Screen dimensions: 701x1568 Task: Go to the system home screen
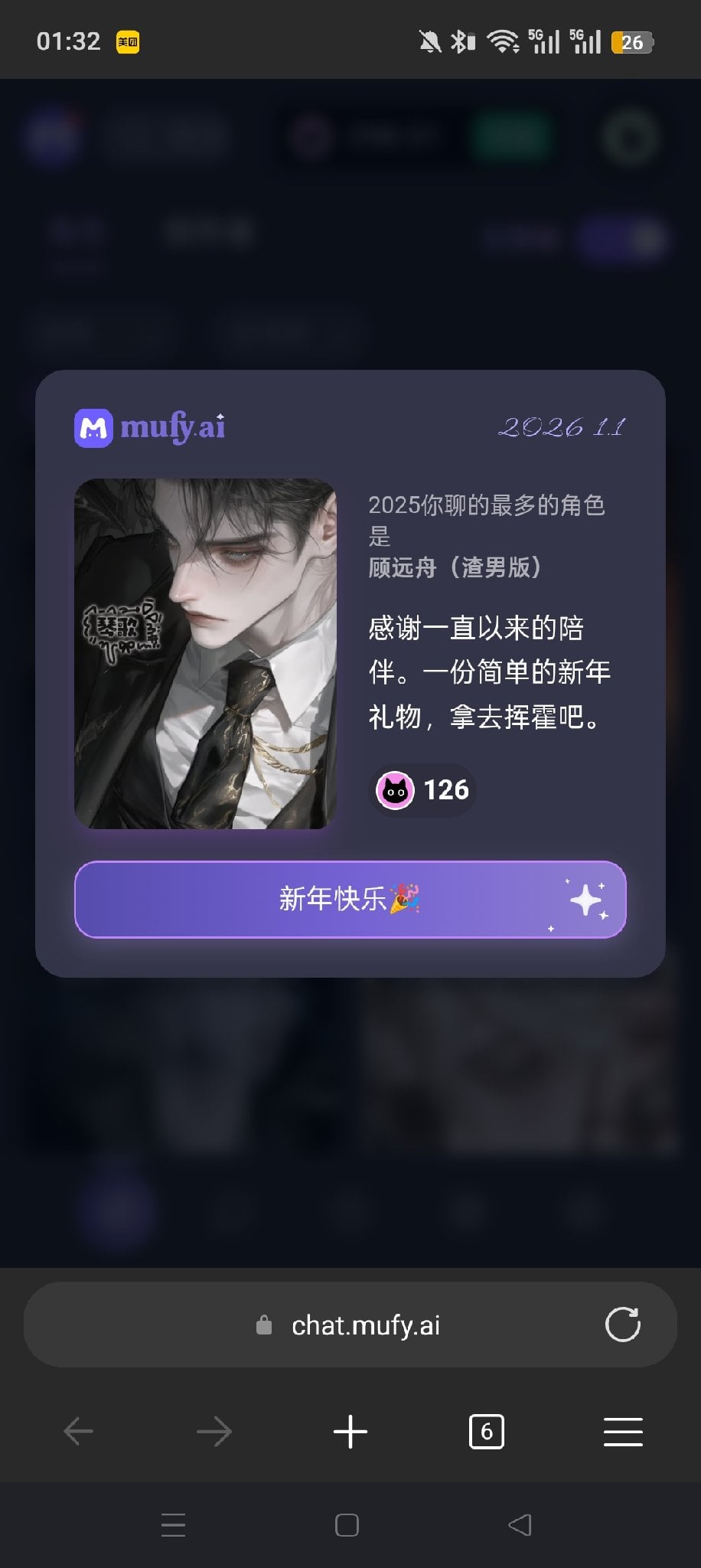coord(347,1525)
